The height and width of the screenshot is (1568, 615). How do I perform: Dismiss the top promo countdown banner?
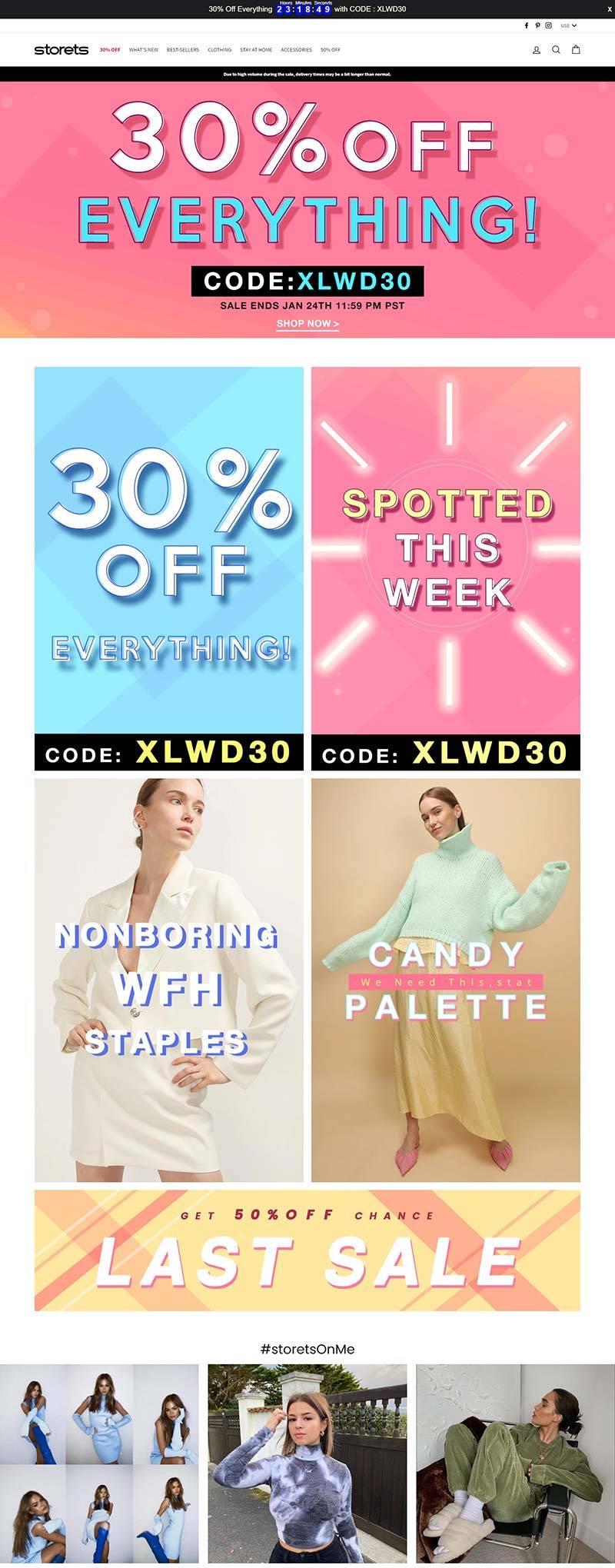point(610,9)
